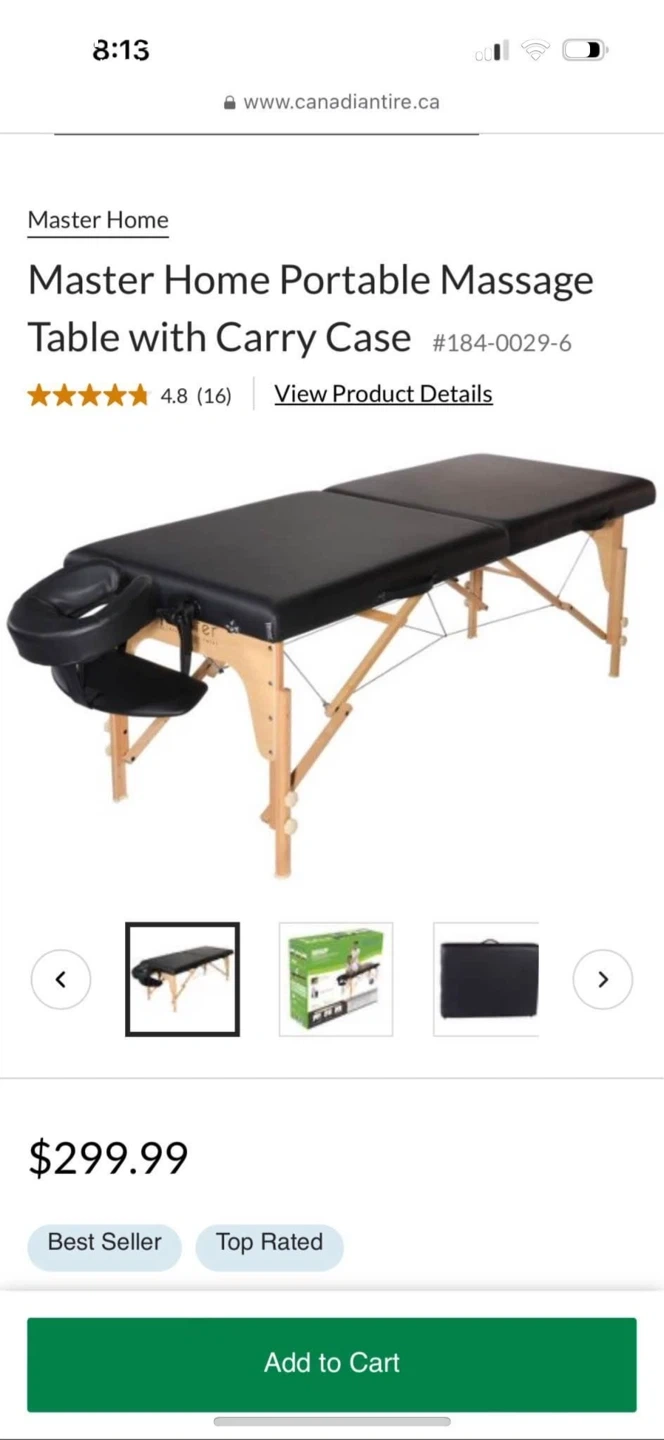Viewport: 664px width, 1440px height.
Task: Select the black carry case thumbnail
Action: point(487,979)
